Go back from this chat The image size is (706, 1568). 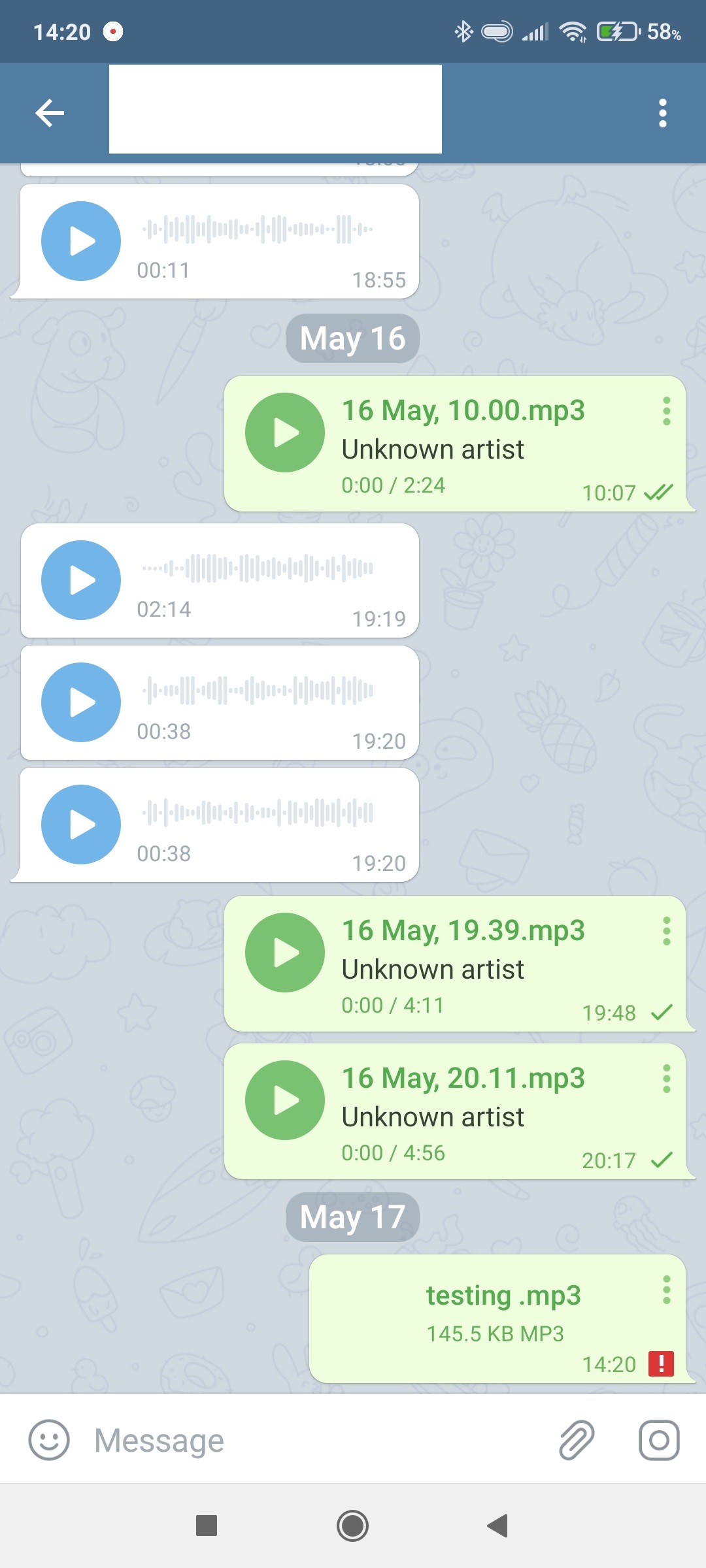50,113
